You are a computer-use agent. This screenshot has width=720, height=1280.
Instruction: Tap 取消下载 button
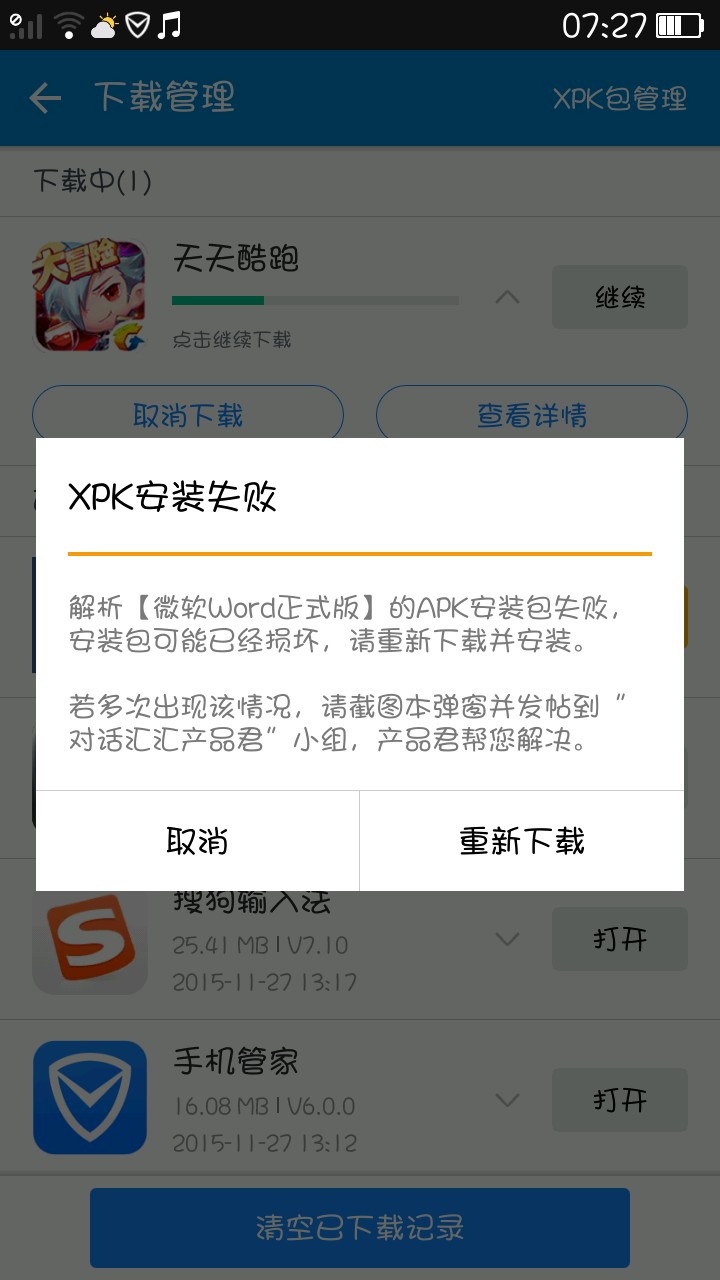tap(188, 415)
